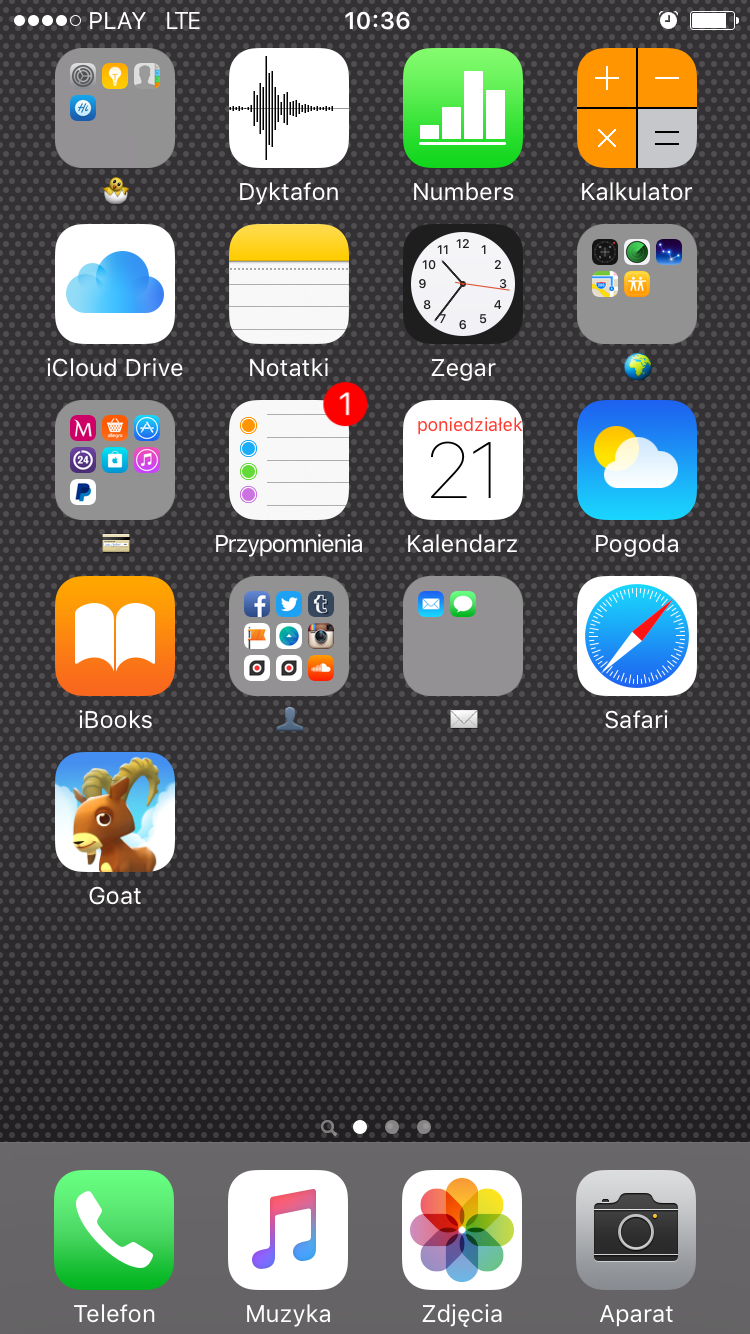Viewport: 750px width, 1334px height.
Task: Open the Kalendarz app
Action: pos(463,460)
